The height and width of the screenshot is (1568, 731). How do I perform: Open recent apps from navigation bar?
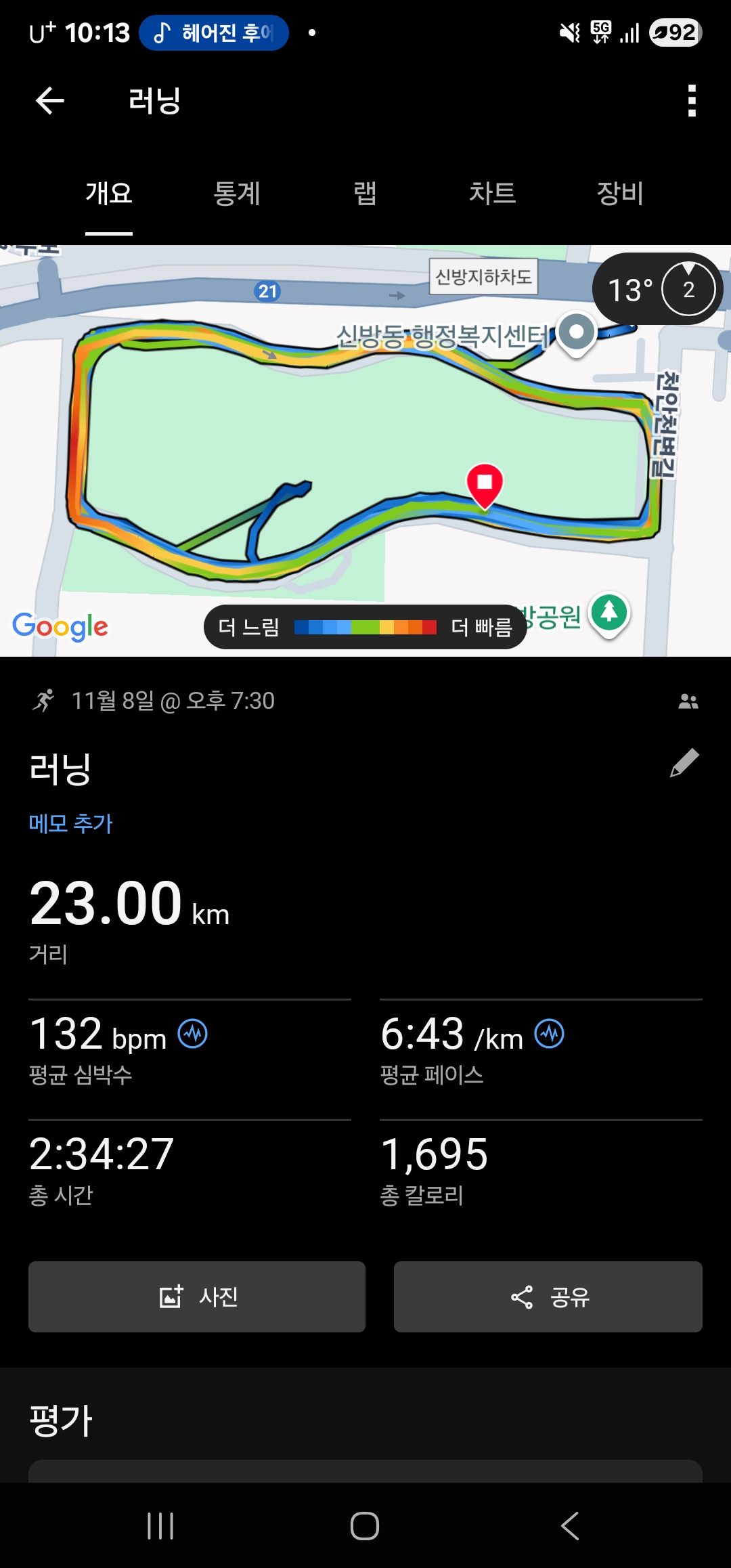pos(160,1526)
